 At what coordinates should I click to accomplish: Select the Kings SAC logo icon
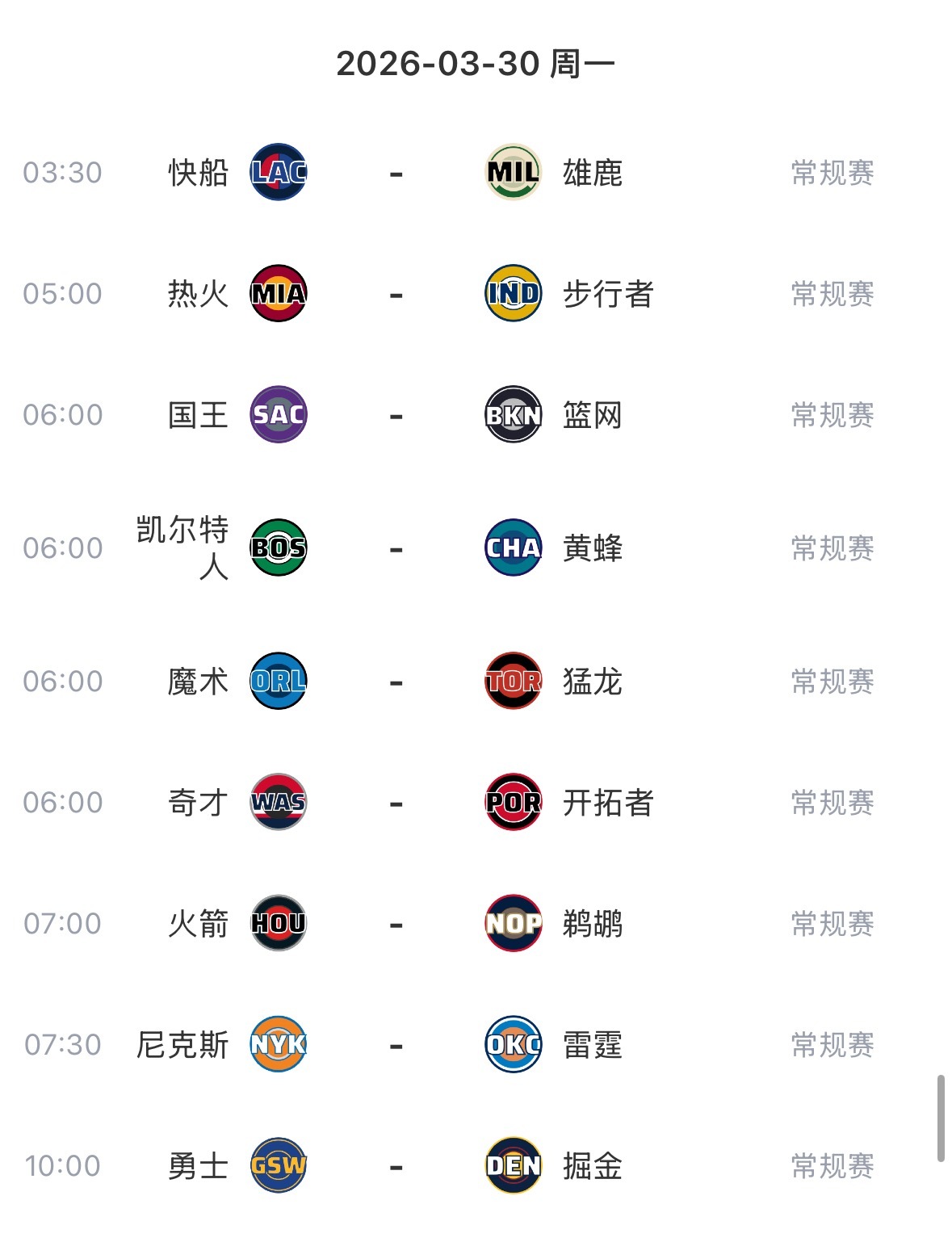pyautogui.click(x=278, y=414)
